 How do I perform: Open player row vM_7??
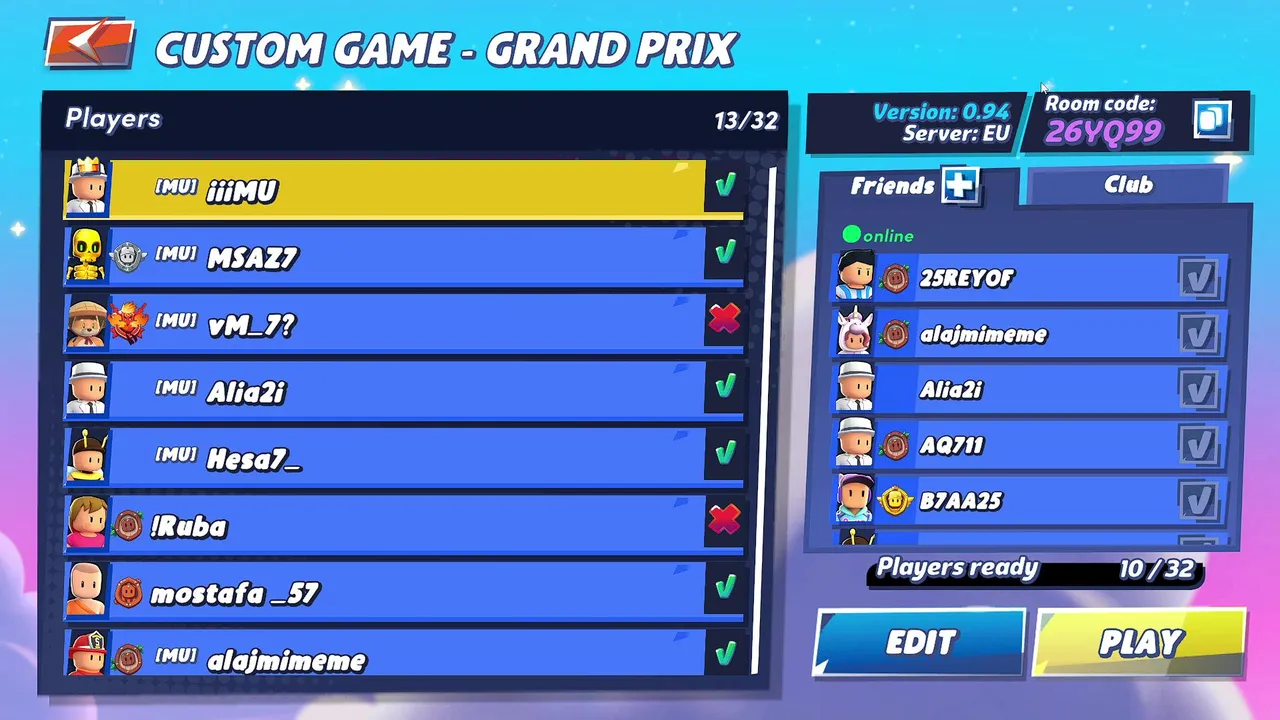pos(404,323)
